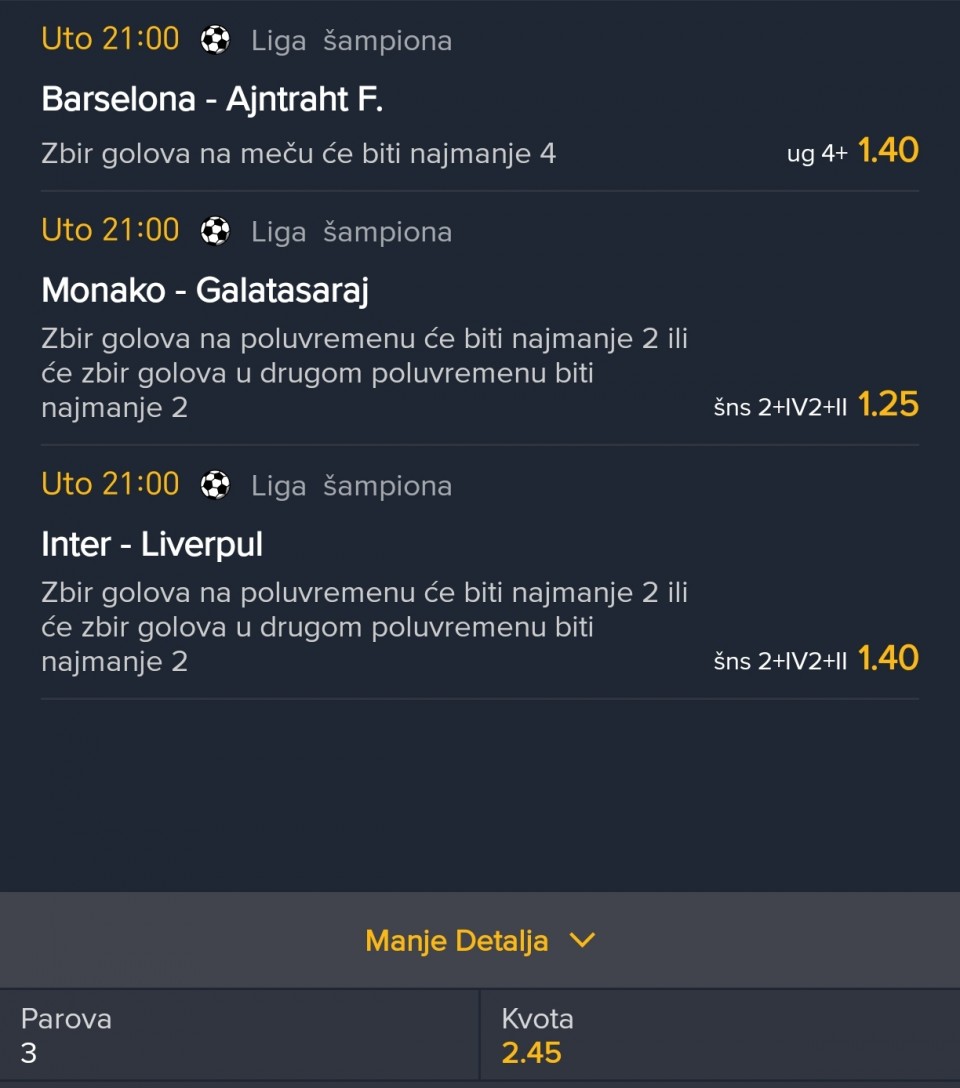Open the Monako - Galatasaraj match
The image size is (960, 1088).
(205, 291)
